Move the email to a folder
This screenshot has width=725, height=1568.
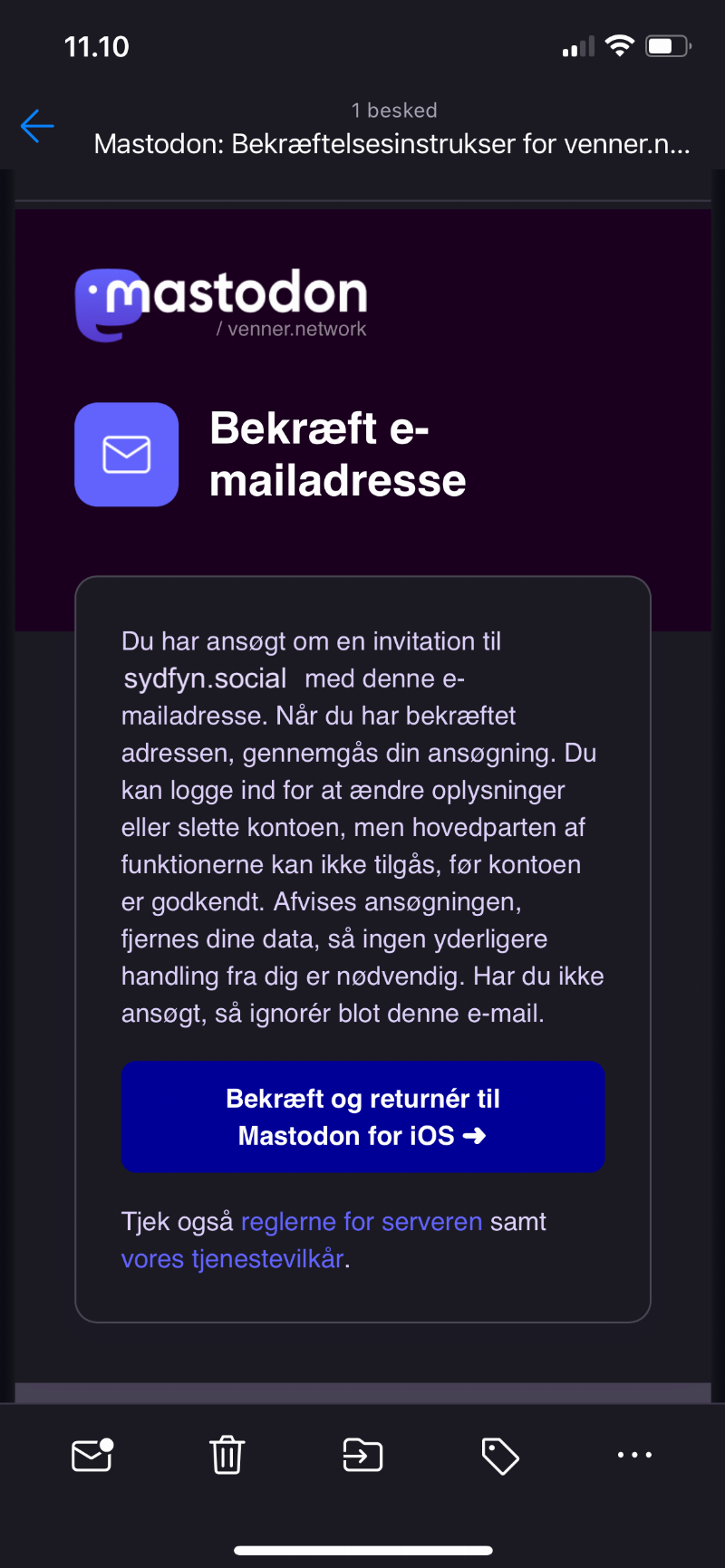362,1455
